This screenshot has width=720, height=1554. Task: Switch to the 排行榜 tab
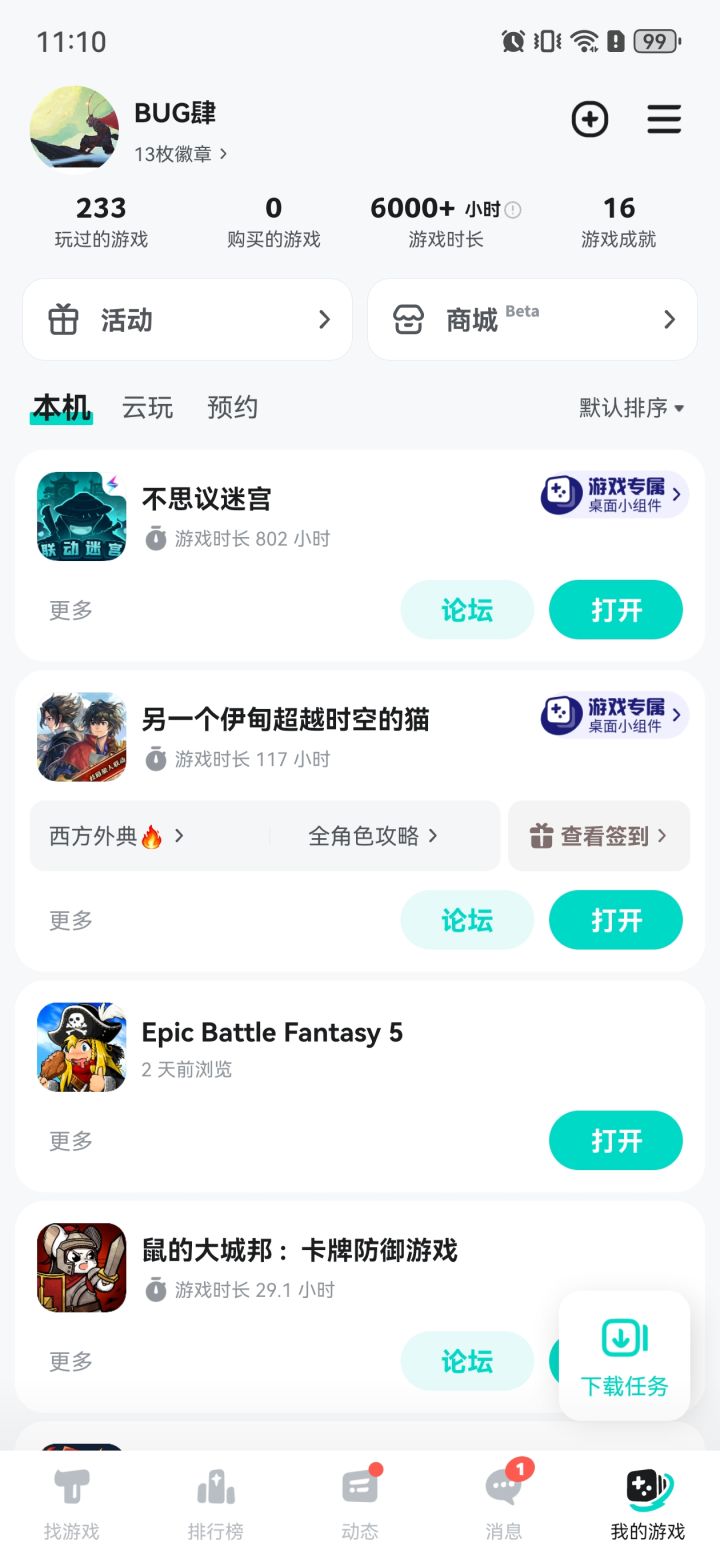coord(216,1501)
